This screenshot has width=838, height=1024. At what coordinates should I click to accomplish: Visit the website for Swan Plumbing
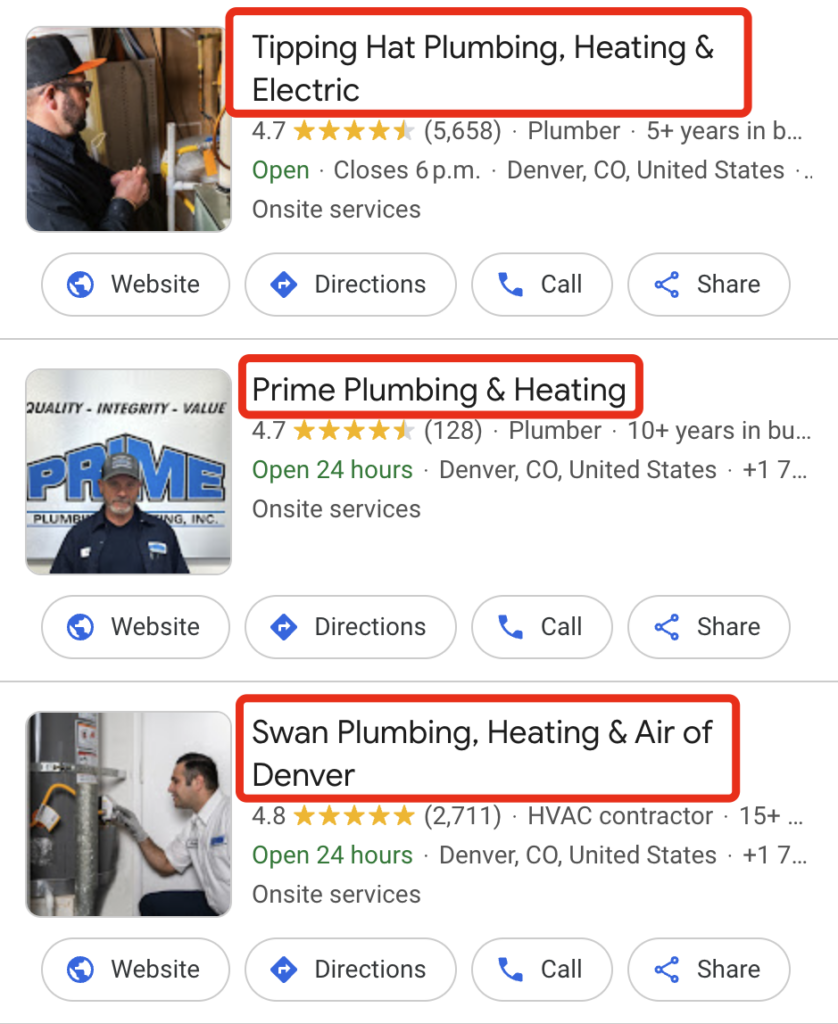[135, 969]
